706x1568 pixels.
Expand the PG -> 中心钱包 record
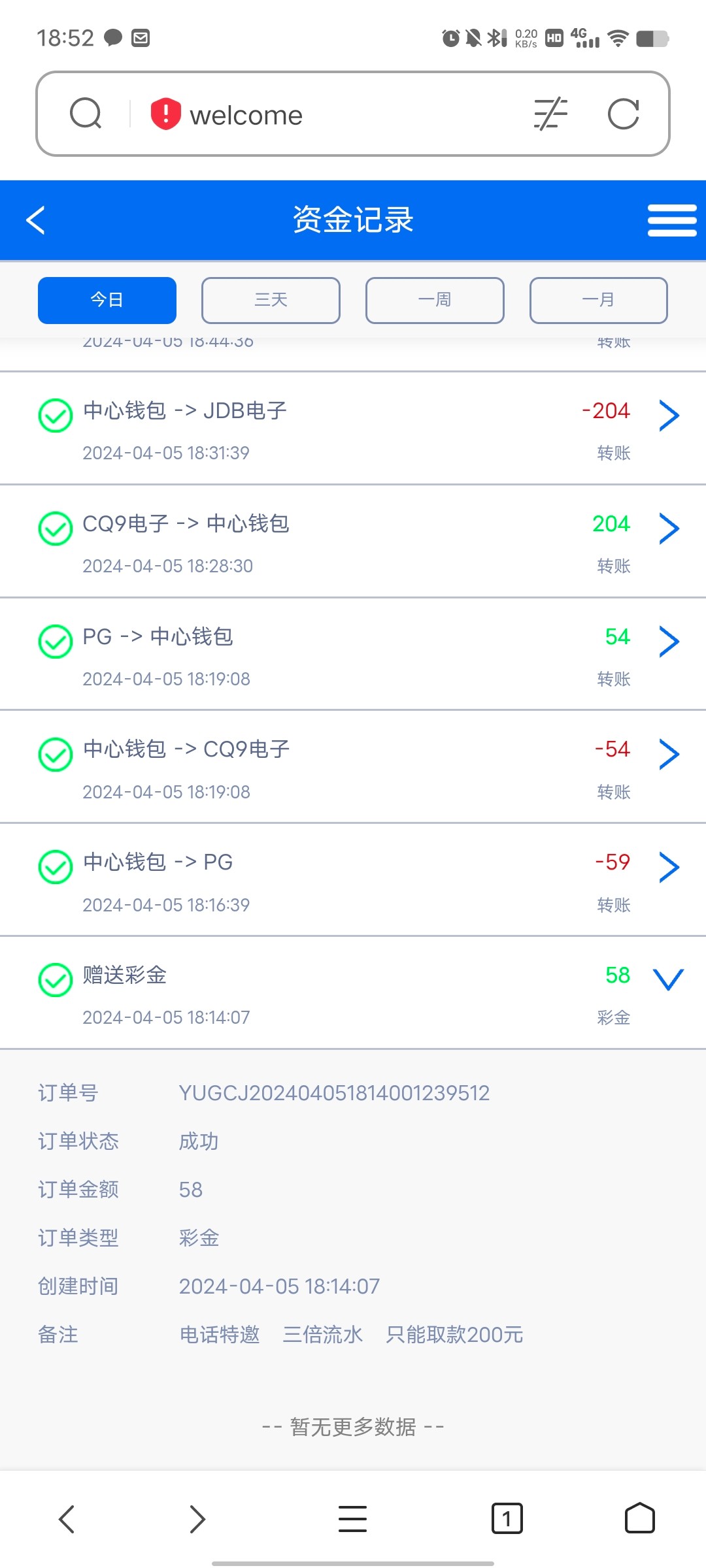click(x=669, y=642)
